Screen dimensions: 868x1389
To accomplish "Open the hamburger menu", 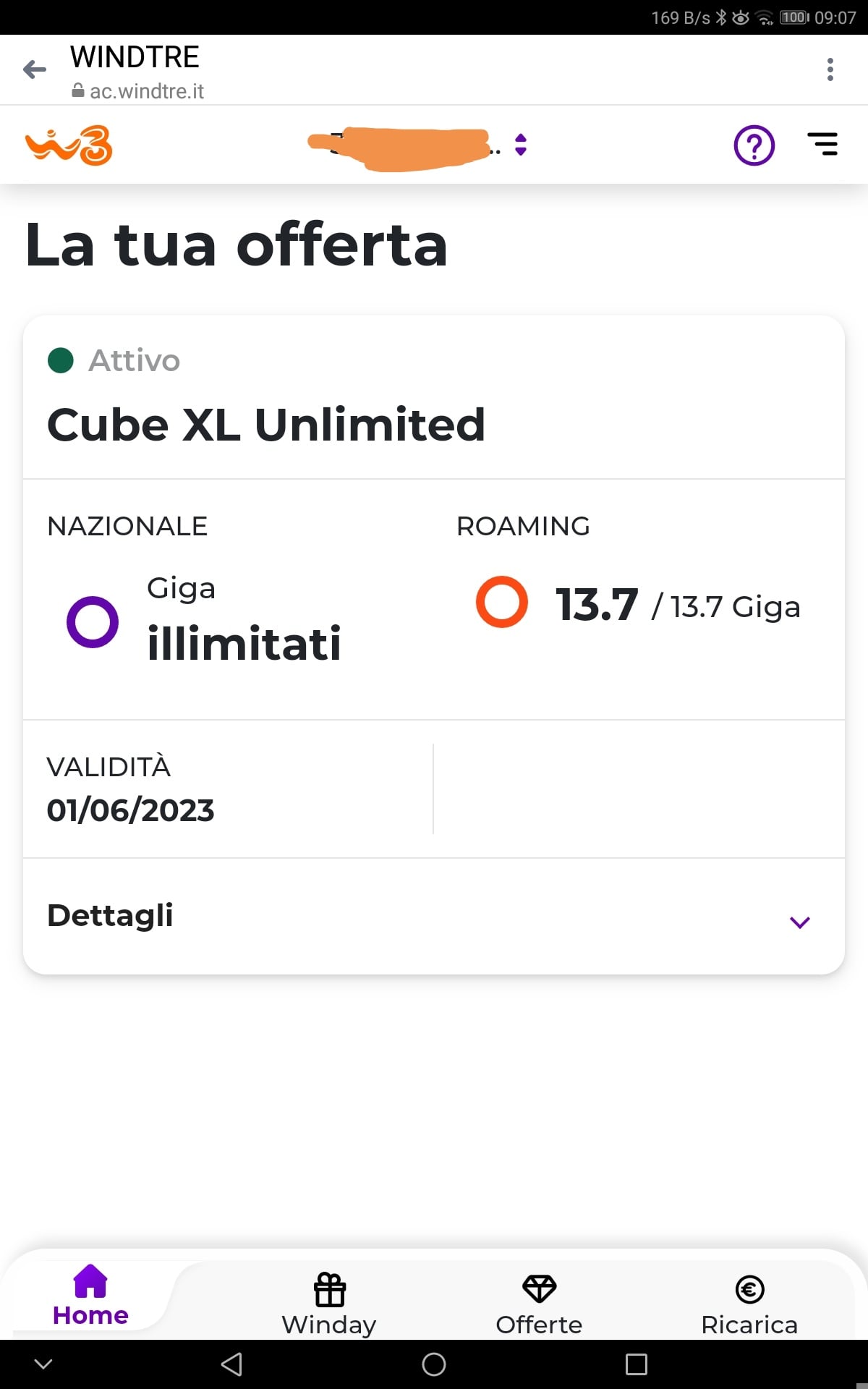I will tap(822, 144).
